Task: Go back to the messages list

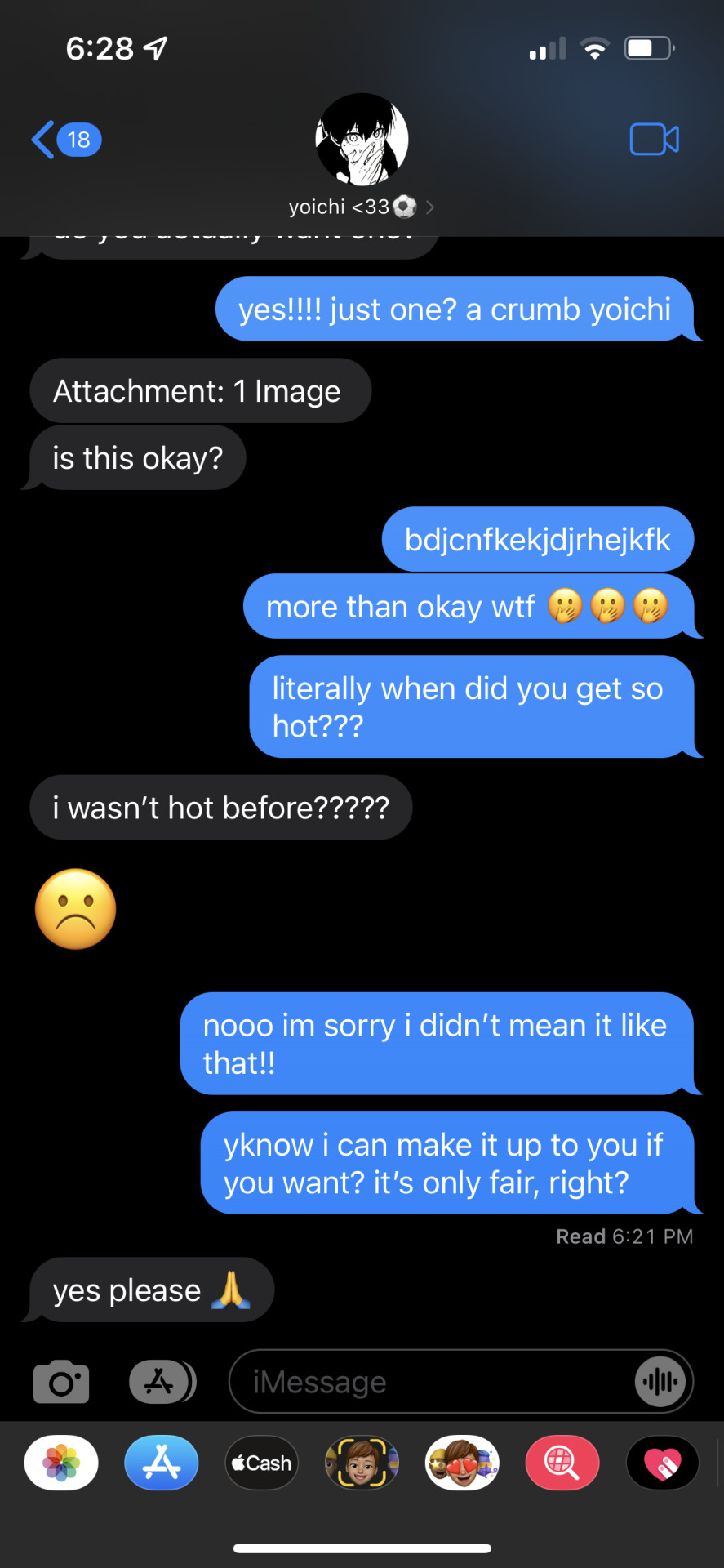Action: [x=65, y=140]
